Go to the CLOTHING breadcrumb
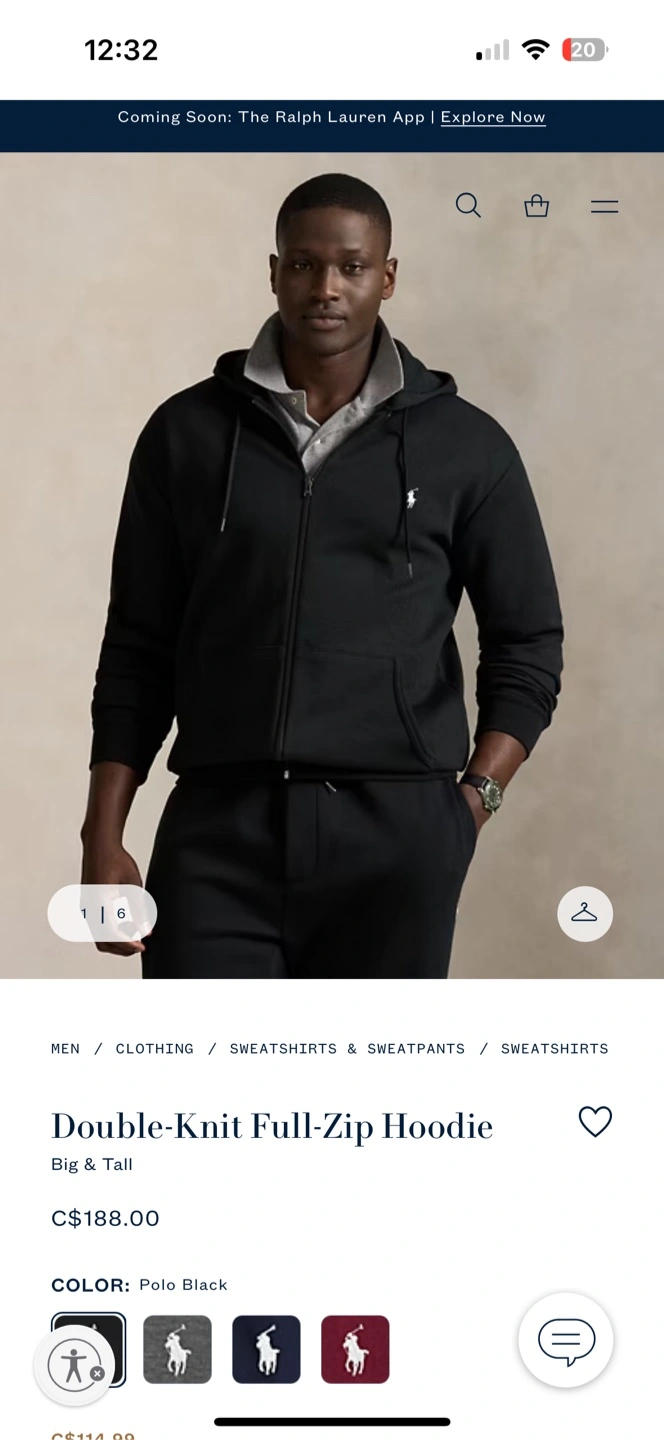 point(155,1049)
